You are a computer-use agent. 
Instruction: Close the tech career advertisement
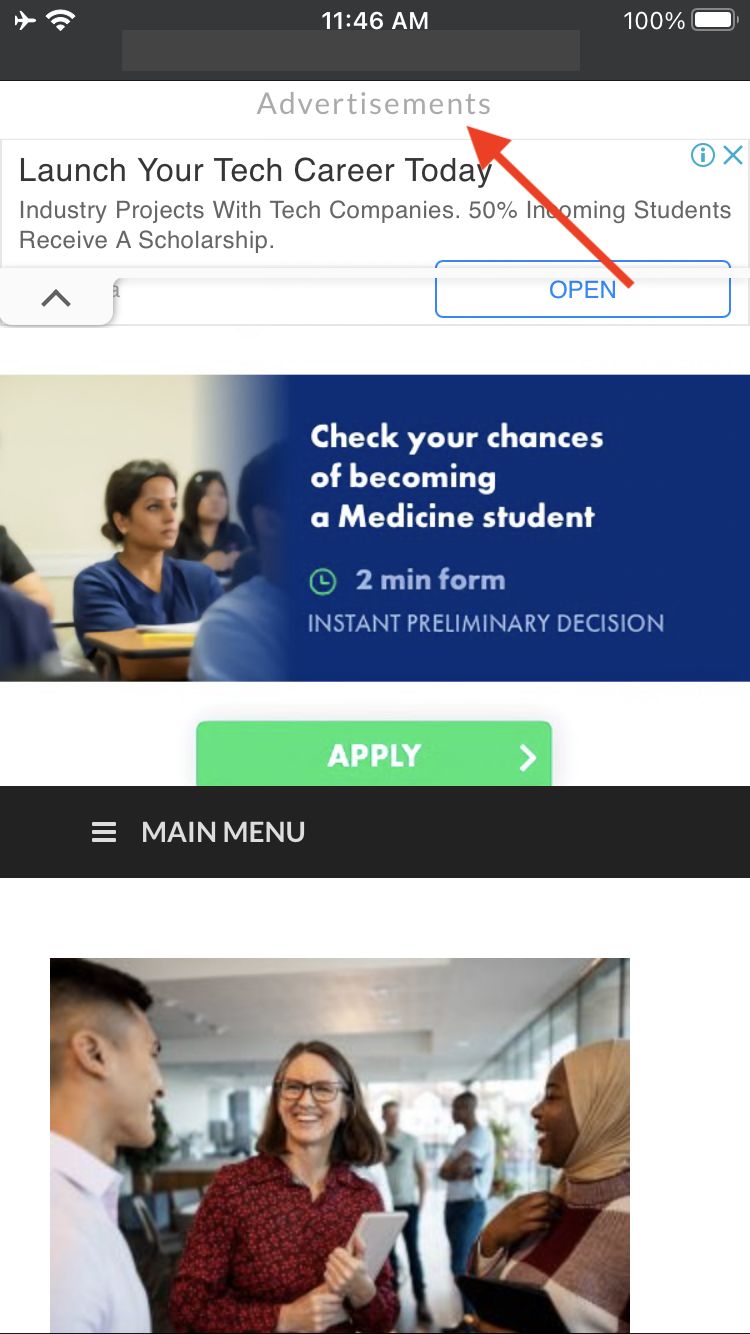[733, 155]
